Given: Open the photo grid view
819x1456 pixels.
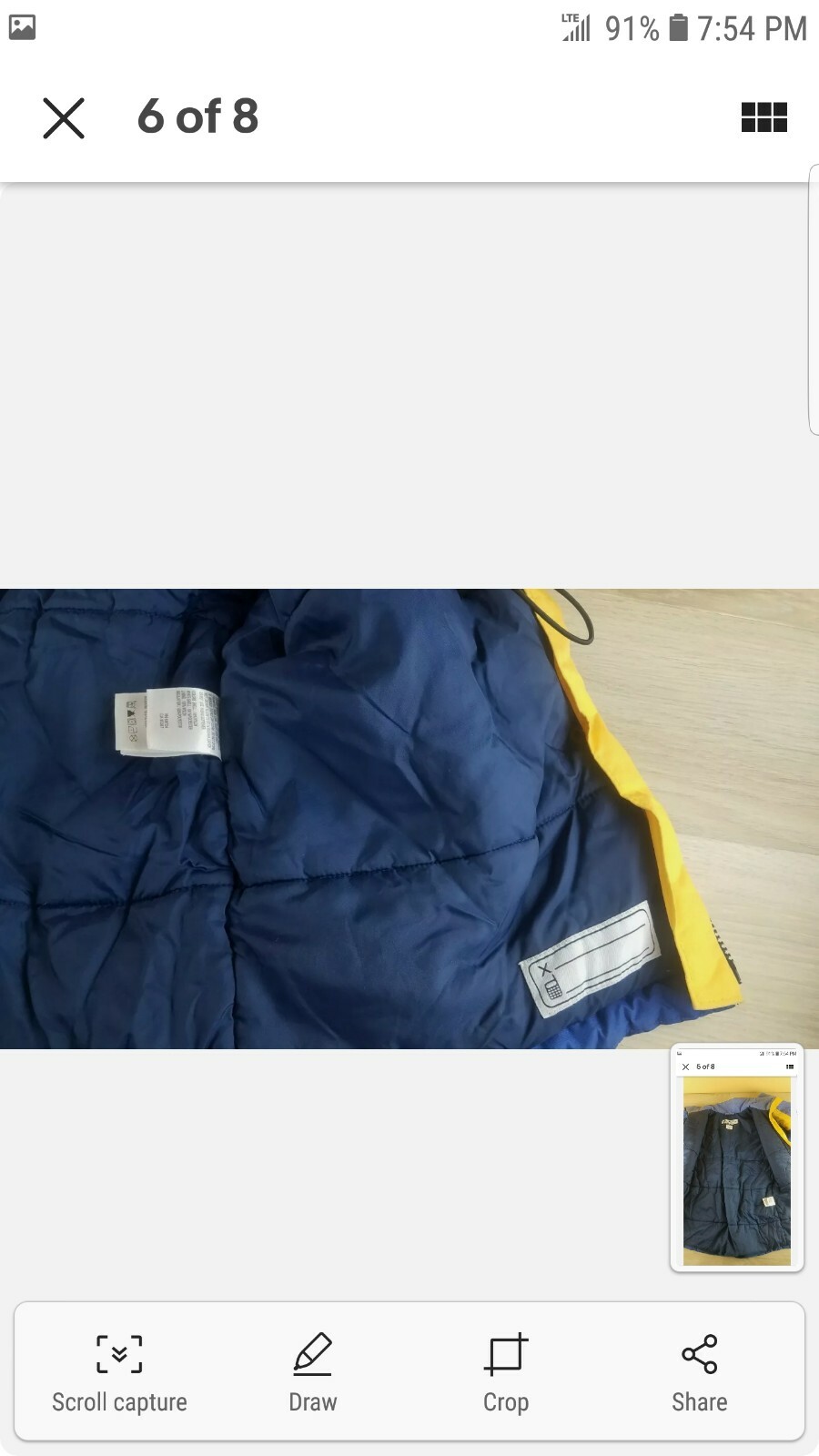Looking at the screenshot, I should [x=763, y=117].
